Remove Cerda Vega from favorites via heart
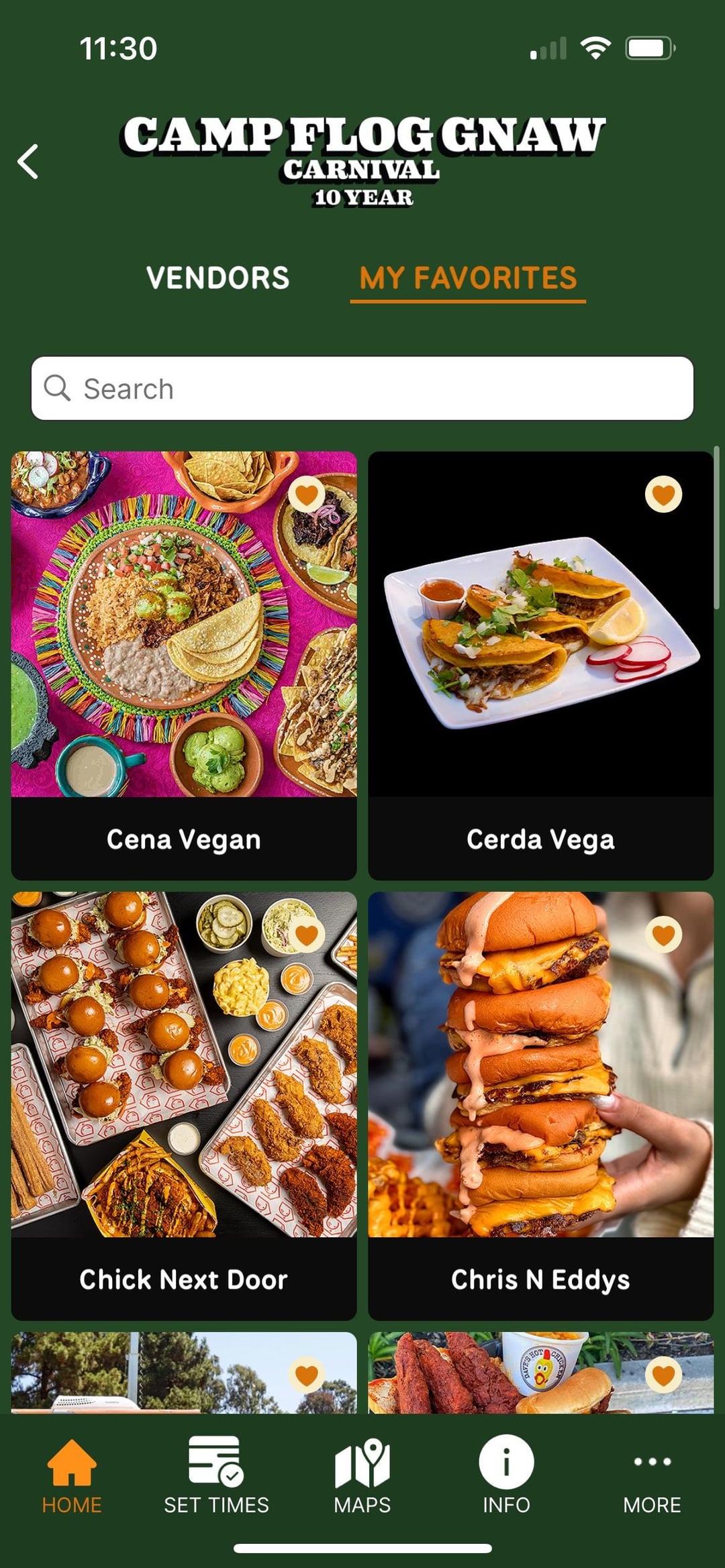Screen dimensions: 725x1568 [663, 494]
